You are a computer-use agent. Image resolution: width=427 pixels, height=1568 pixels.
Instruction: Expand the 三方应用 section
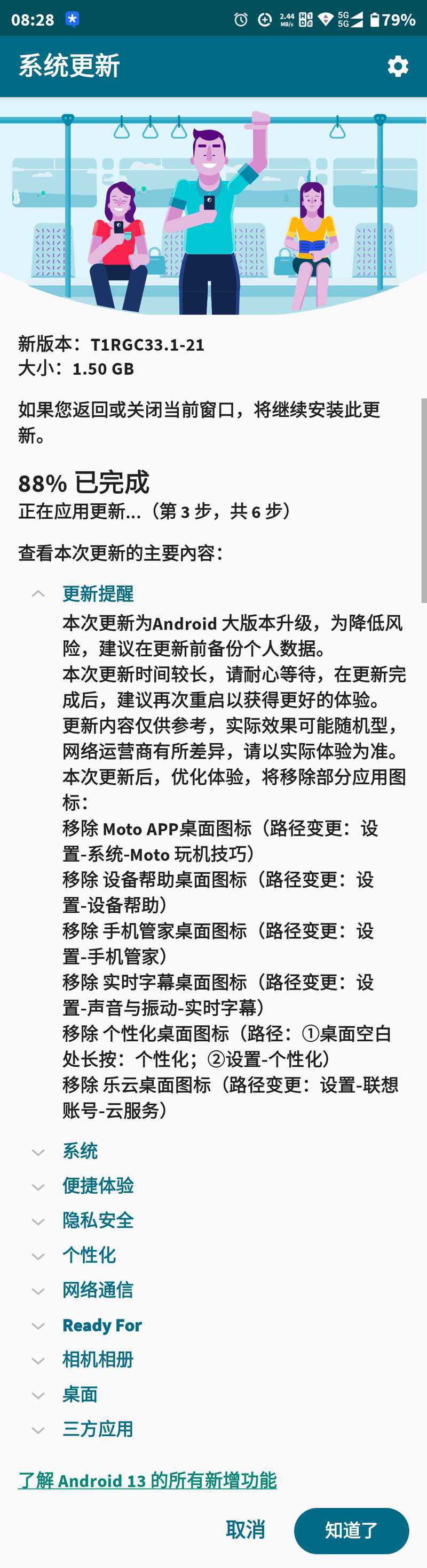98,1429
